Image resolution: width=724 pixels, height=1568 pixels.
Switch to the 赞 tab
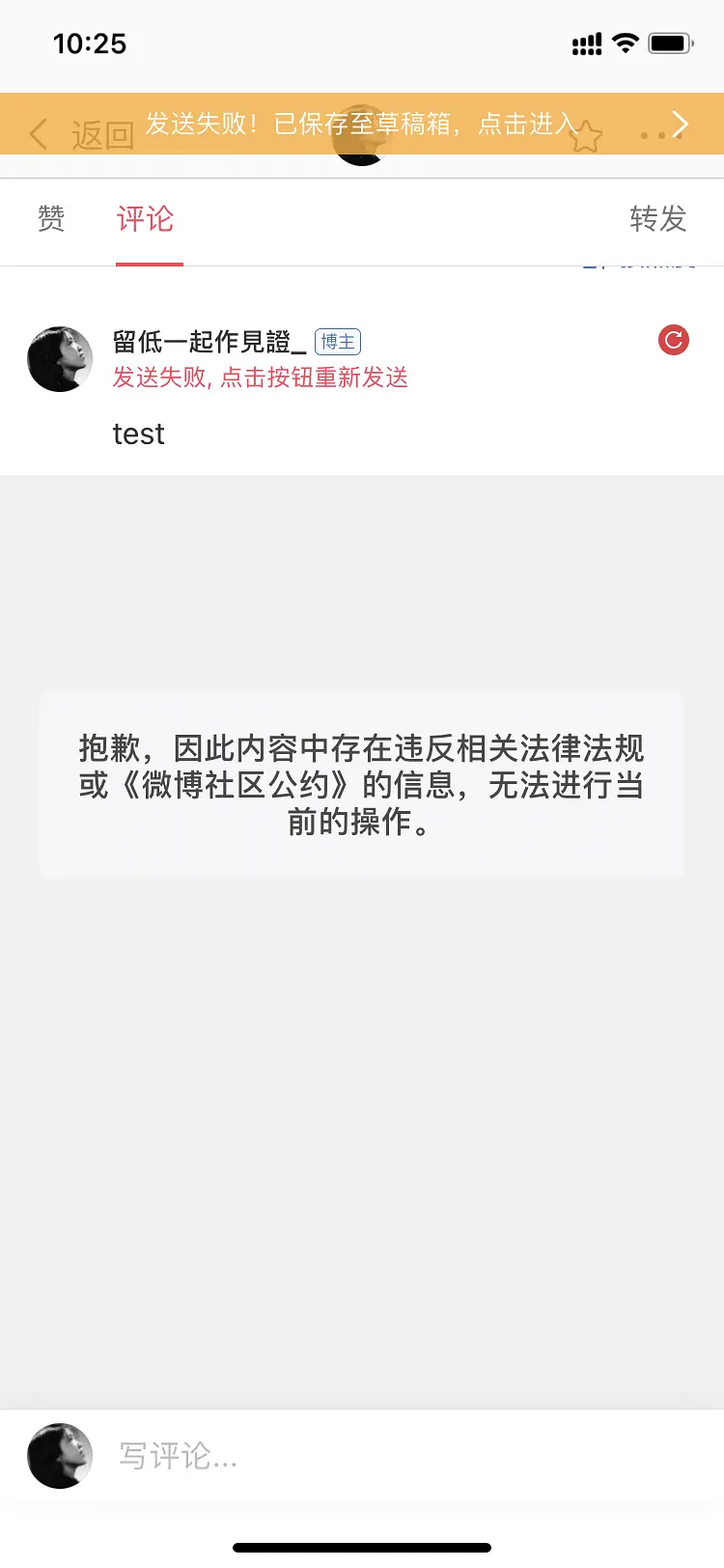51,219
